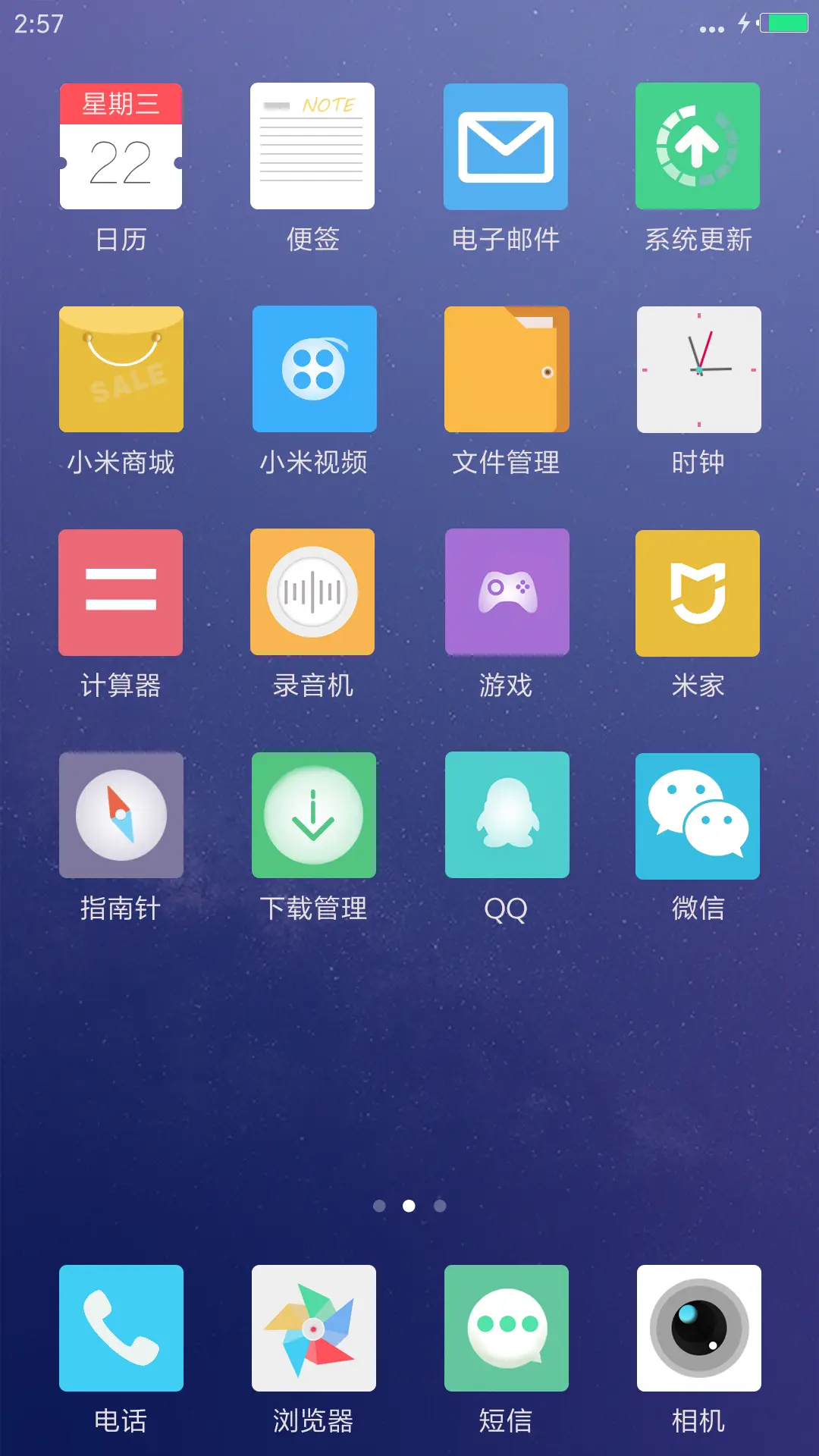Open the 日历 calendar app

click(121, 146)
